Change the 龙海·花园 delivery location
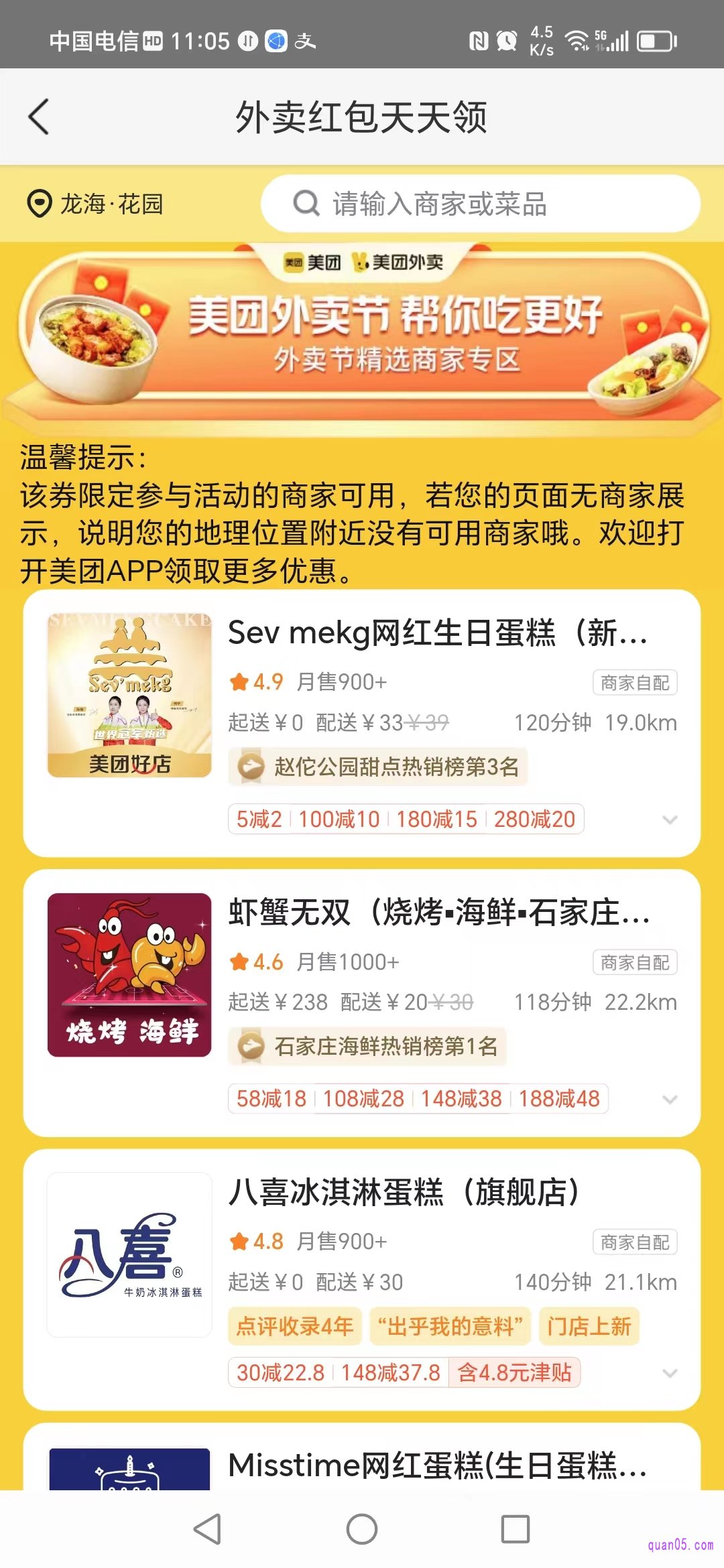 (x=95, y=204)
